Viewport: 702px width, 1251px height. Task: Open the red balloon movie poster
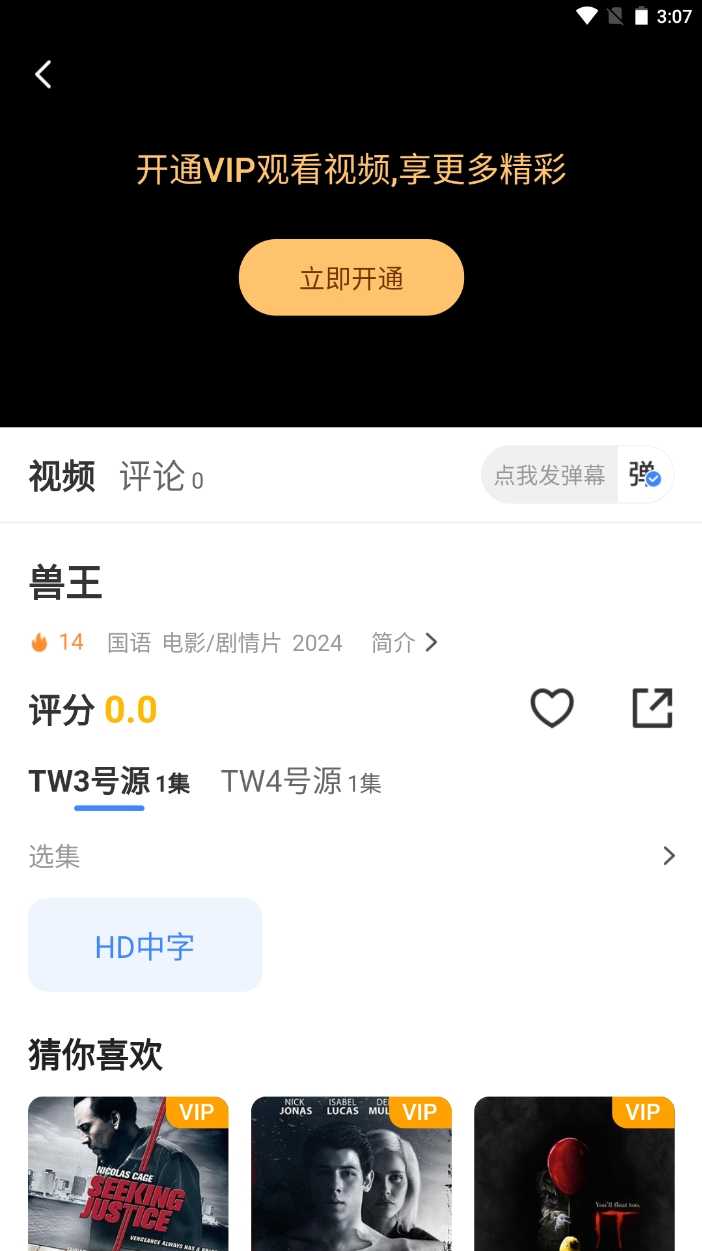(x=574, y=1175)
